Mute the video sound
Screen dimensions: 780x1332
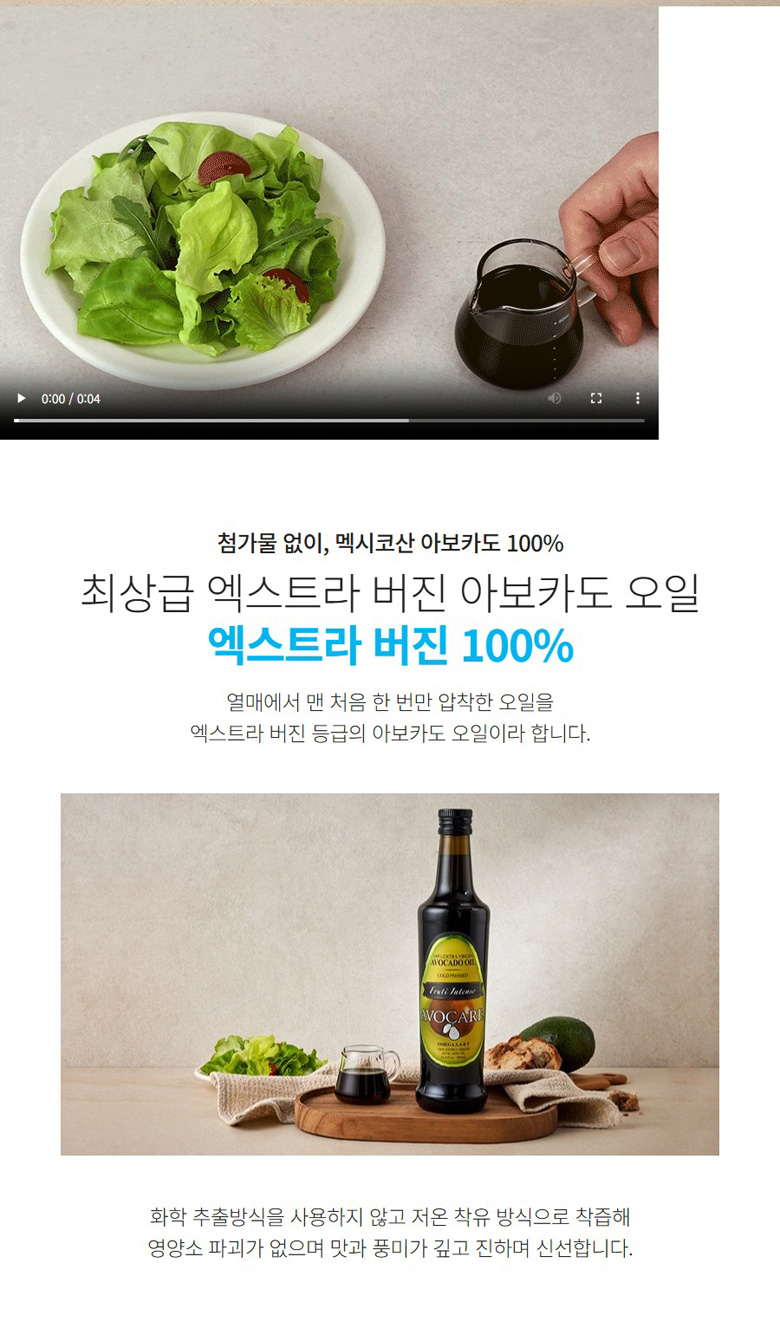[554, 398]
